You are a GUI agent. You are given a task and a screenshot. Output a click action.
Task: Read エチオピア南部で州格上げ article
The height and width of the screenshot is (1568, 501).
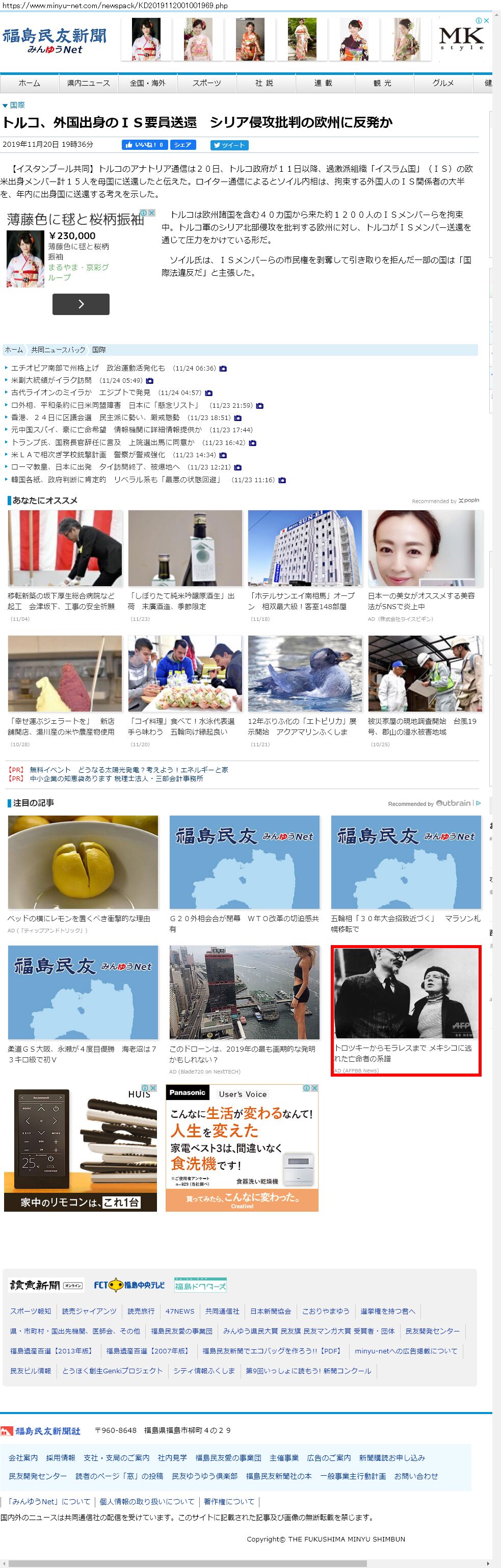click(88, 368)
